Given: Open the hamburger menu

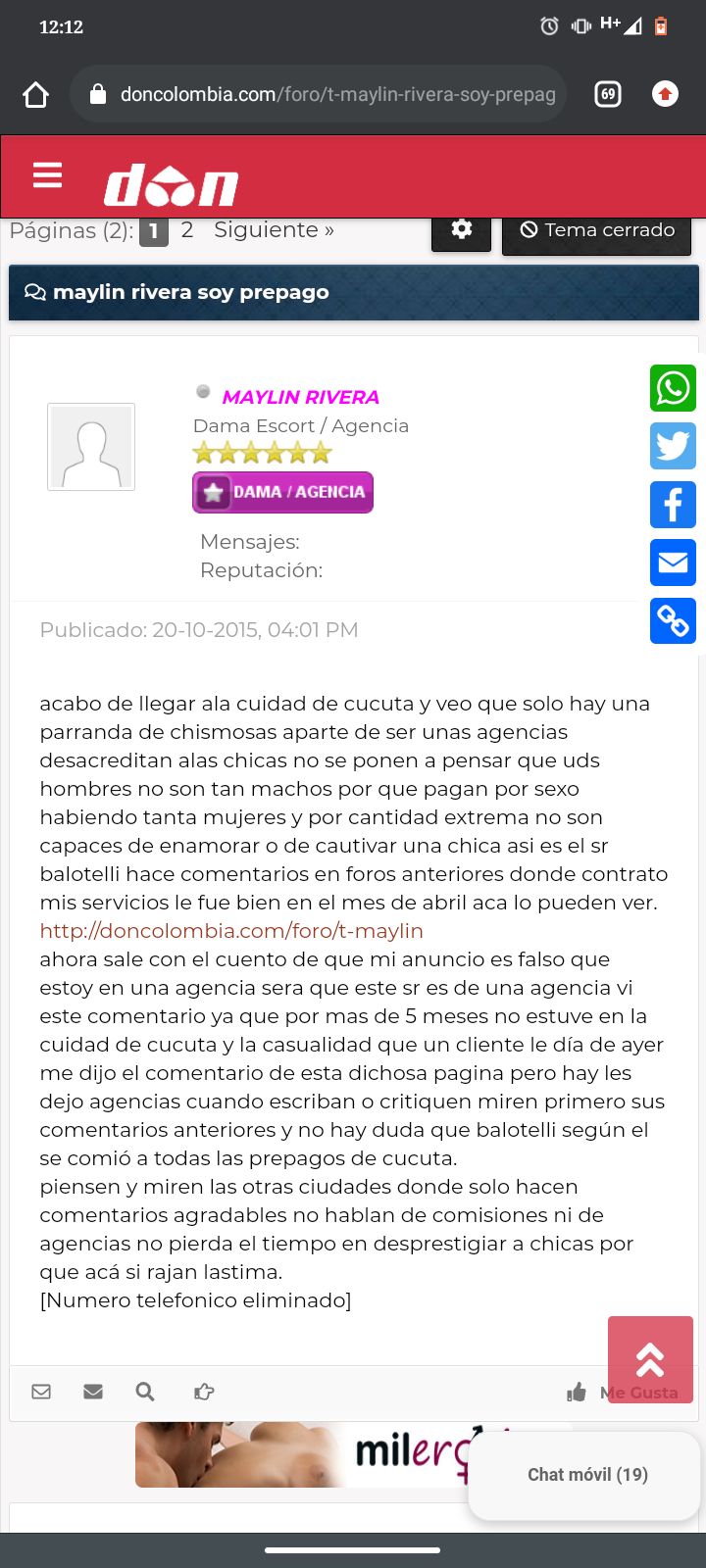Looking at the screenshot, I should pyautogui.click(x=47, y=175).
